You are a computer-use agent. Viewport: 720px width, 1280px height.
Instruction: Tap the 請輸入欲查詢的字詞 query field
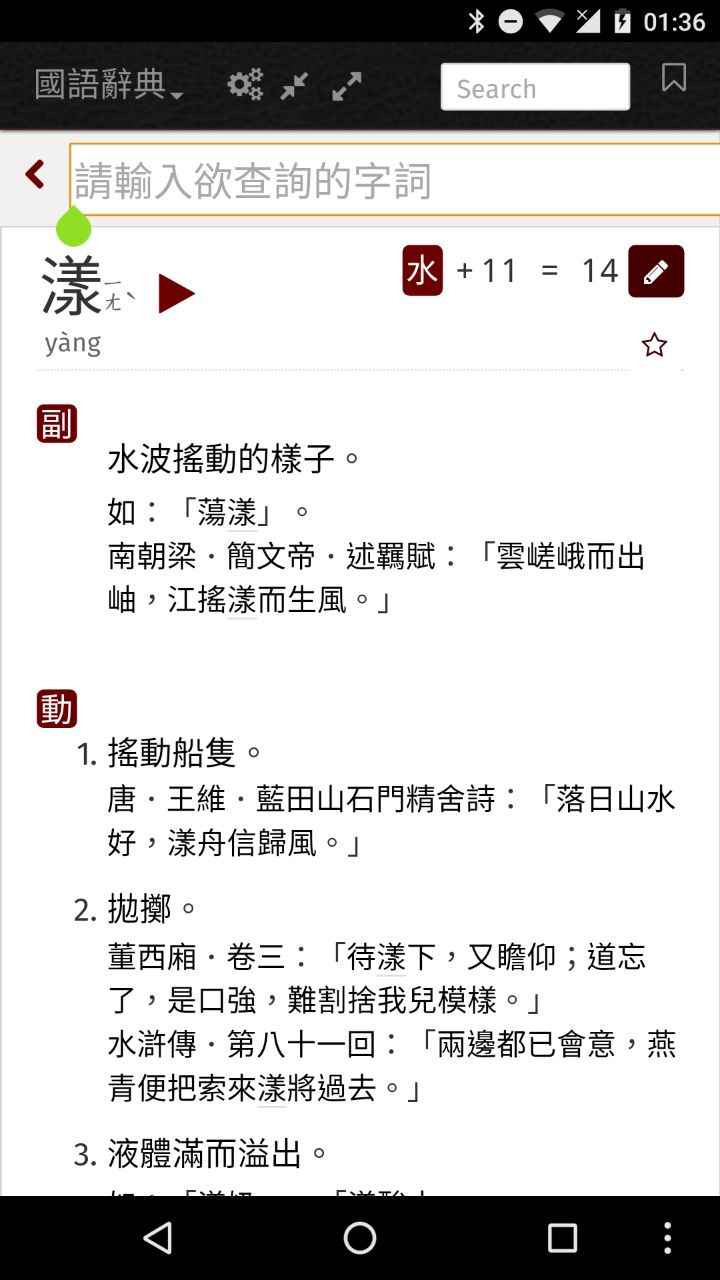tap(395, 181)
